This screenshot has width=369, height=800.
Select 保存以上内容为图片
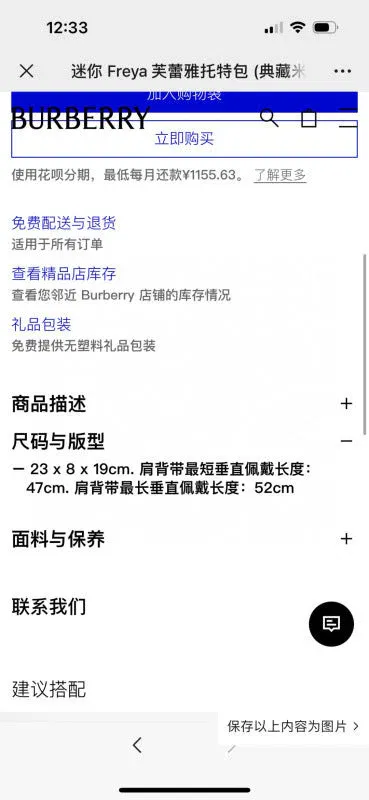pos(292,727)
